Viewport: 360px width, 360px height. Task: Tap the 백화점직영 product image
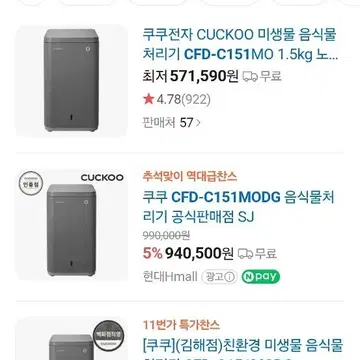click(71, 338)
